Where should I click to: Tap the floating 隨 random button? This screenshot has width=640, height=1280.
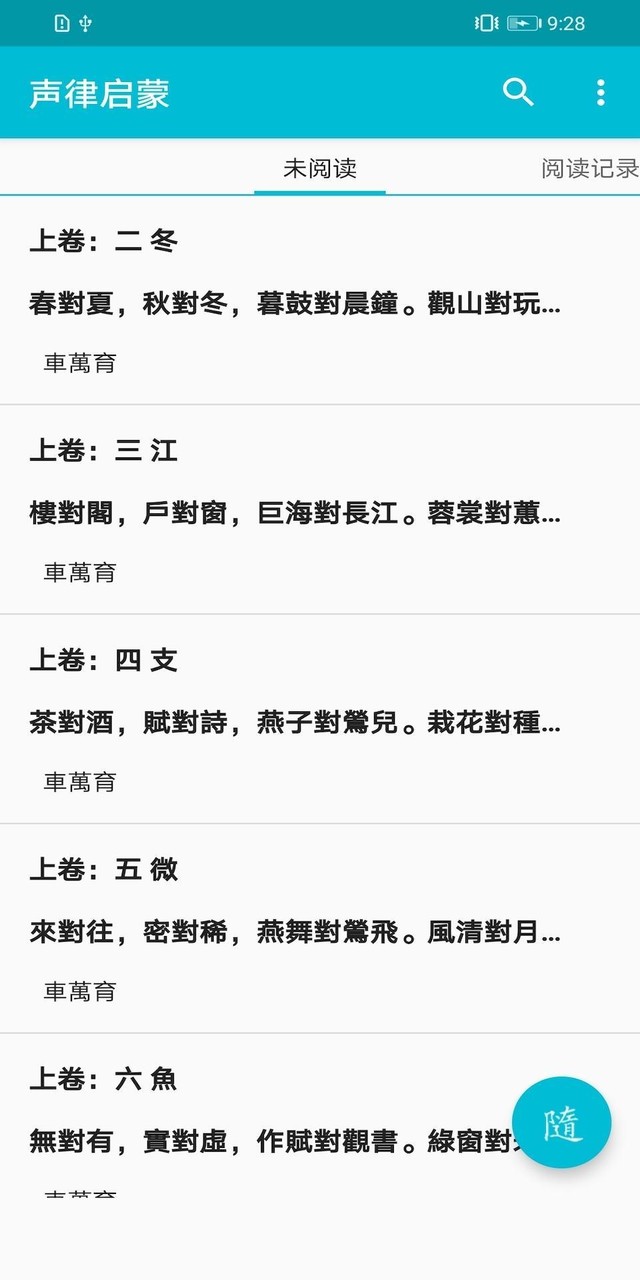coord(562,1123)
